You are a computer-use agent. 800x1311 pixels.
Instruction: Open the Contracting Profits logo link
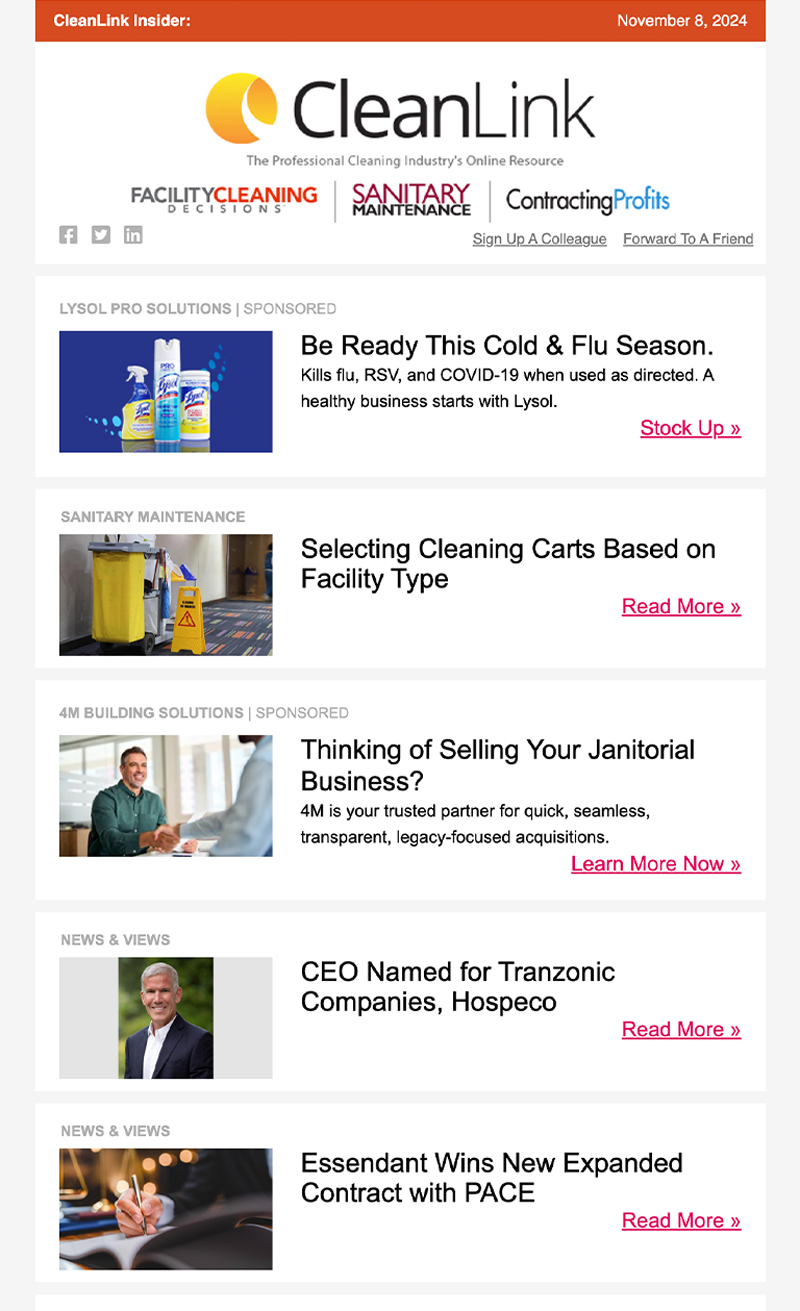pyautogui.click(x=587, y=200)
